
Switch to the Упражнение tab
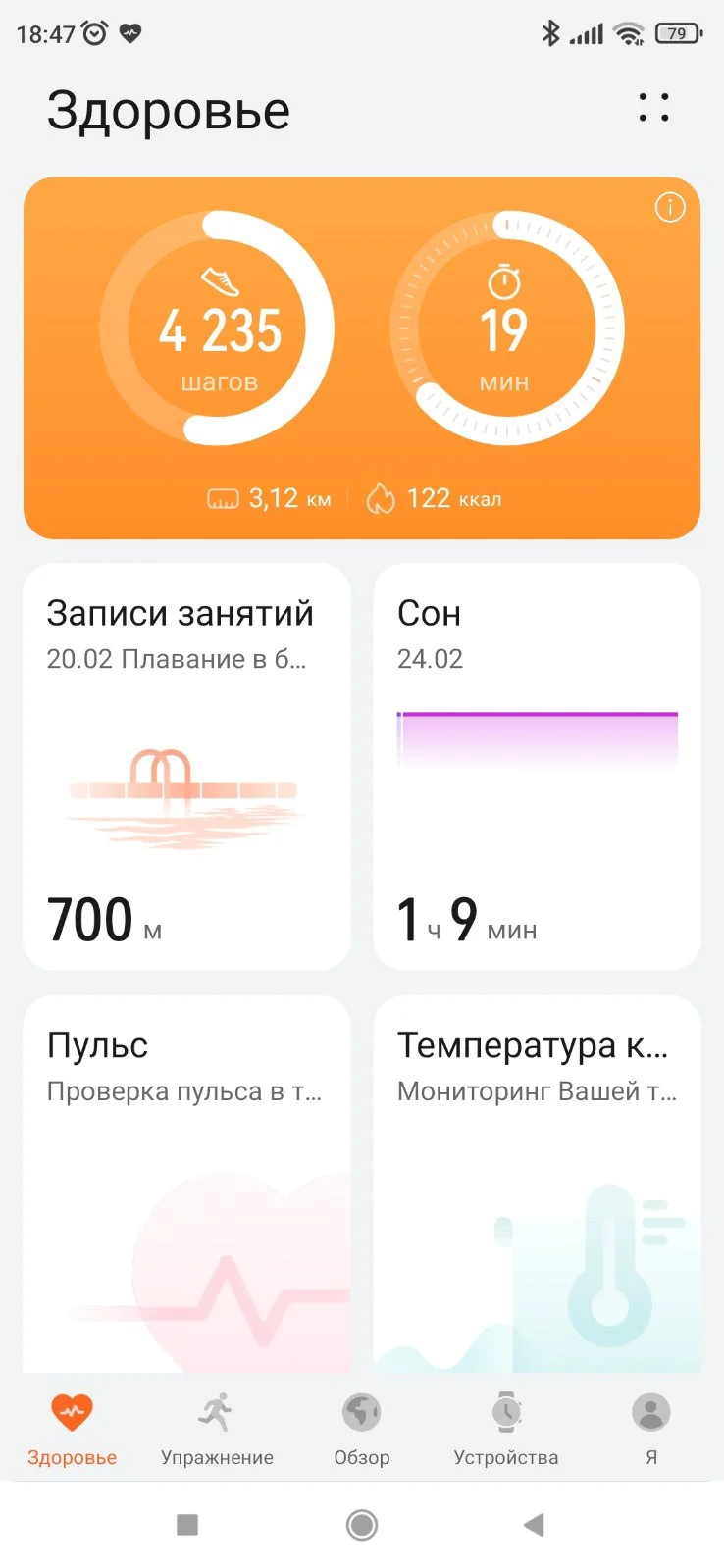(x=217, y=1428)
